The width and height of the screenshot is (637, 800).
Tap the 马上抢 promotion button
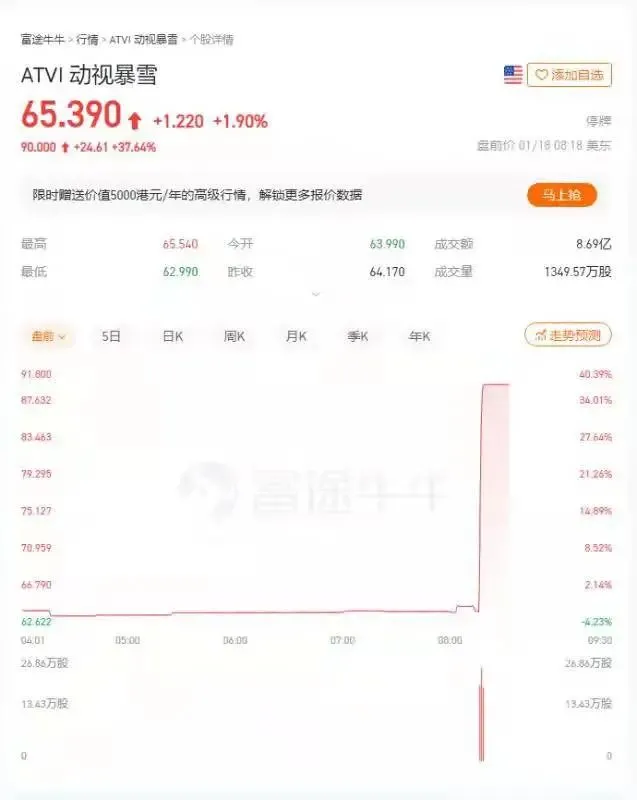click(561, 195)
